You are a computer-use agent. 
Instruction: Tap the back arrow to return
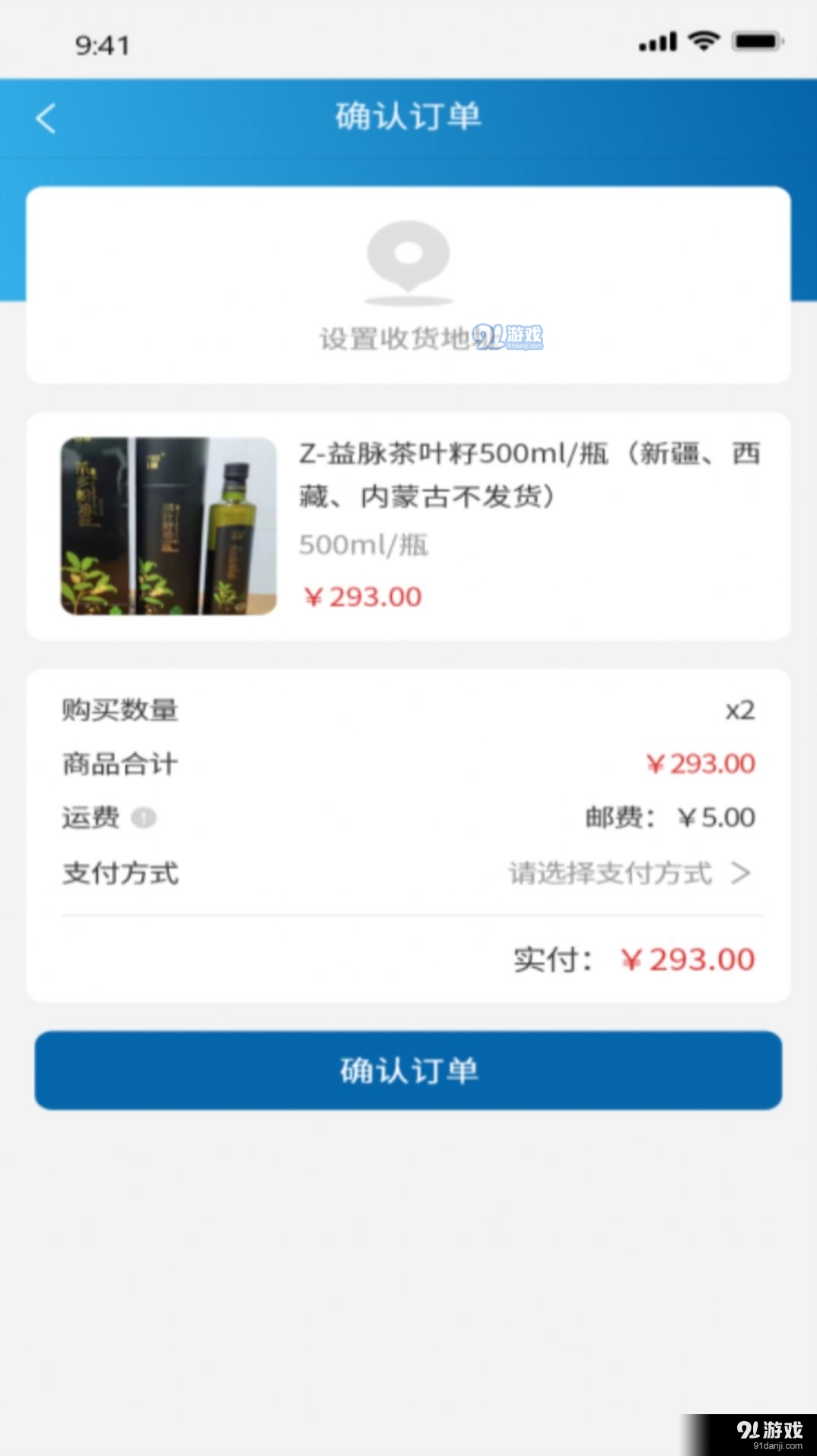(x=46, y=118)
